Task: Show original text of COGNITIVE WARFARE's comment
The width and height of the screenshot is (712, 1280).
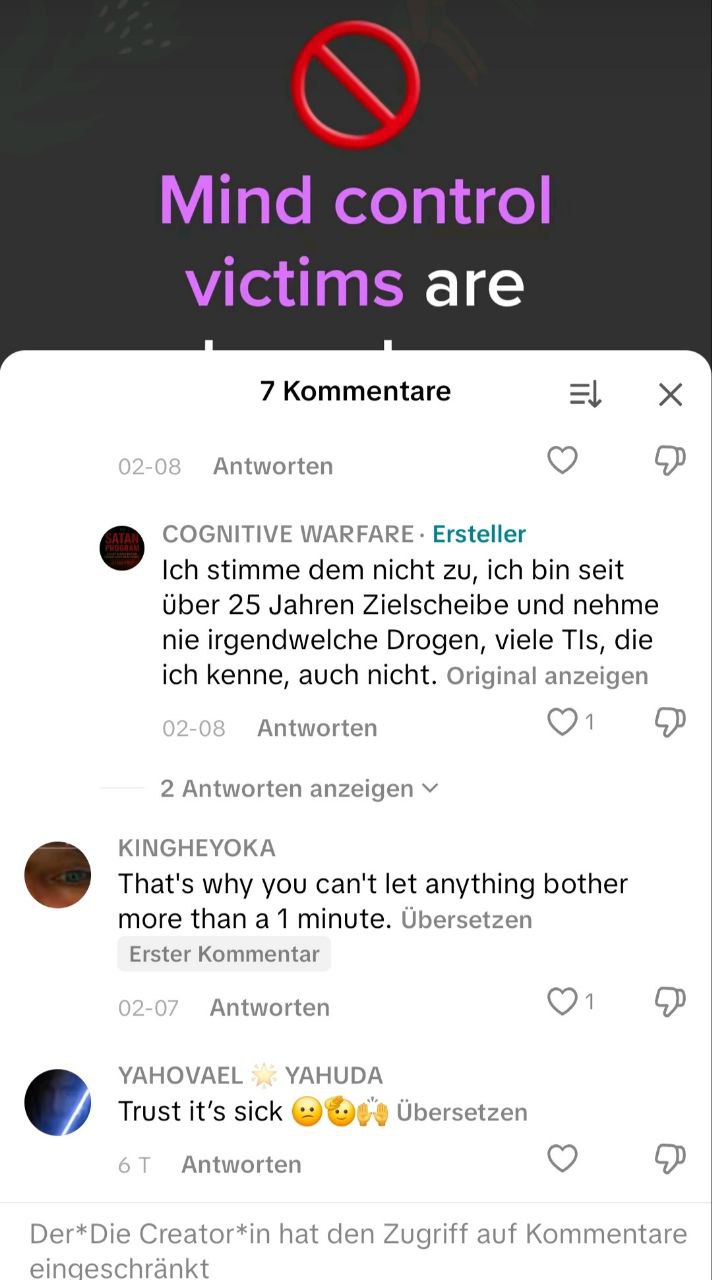Action: pyautogui.click(x=547, y=676)
